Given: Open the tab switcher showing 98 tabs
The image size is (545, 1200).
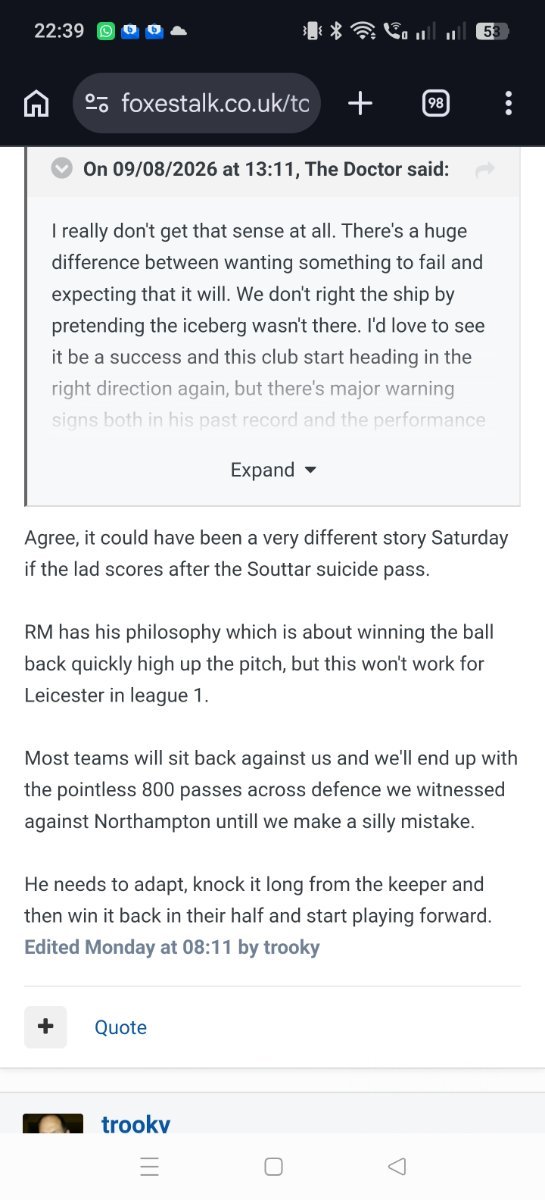Looking at the screenshot, I should point(435,103).
